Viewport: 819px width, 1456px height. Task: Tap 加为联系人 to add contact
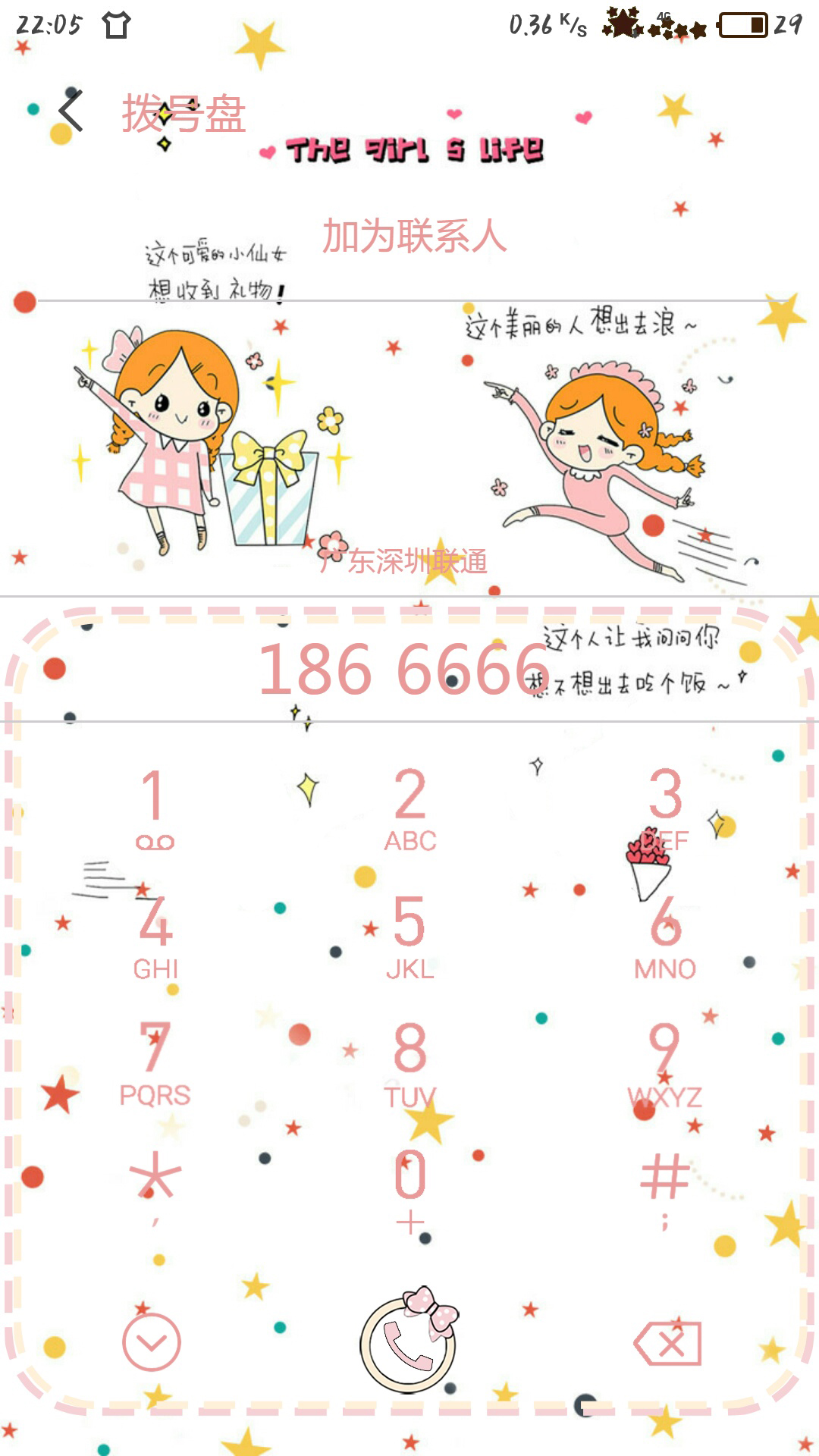coord(414,236)
